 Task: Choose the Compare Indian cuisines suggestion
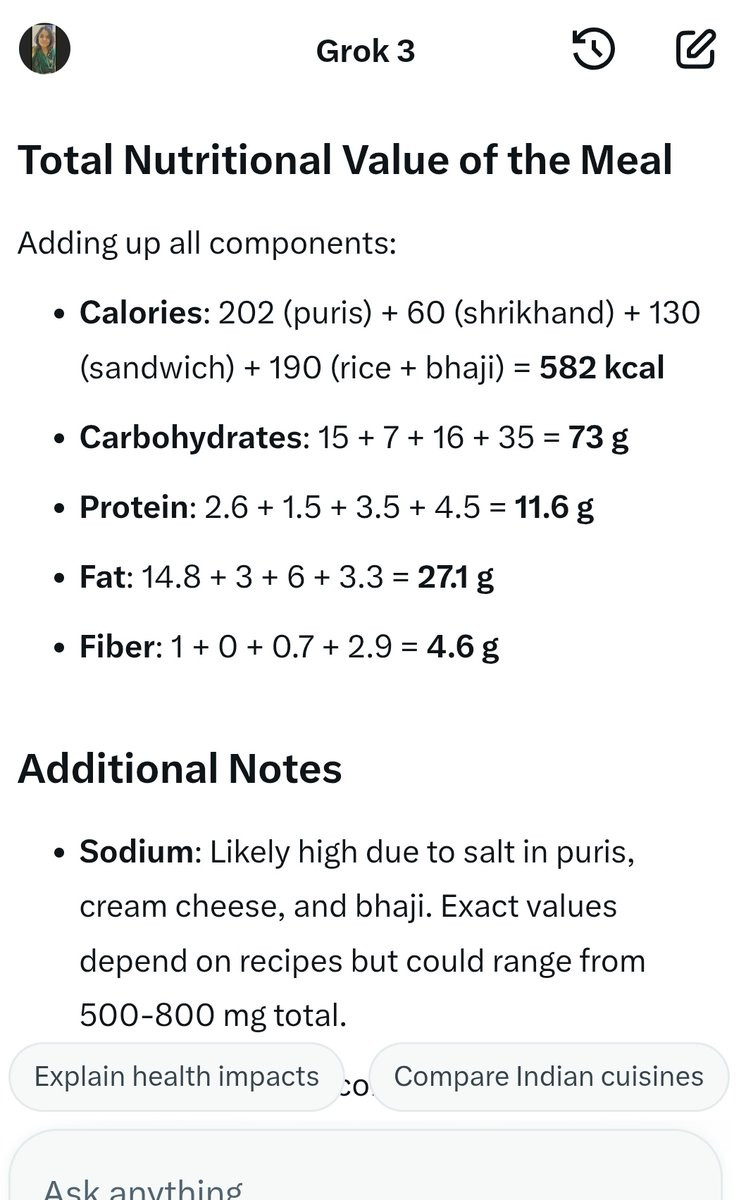(x=549, y=1077)
